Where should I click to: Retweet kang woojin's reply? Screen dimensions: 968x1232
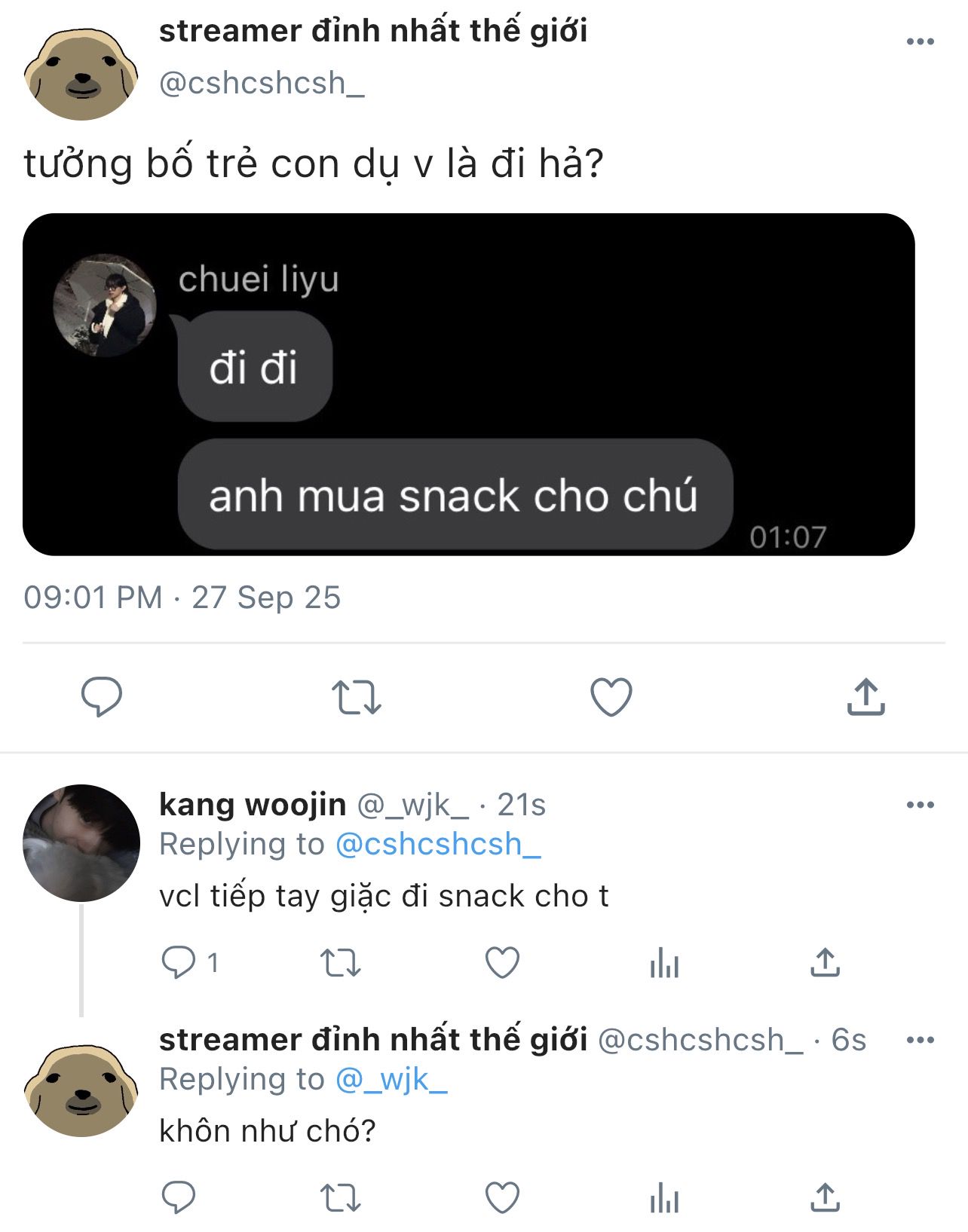coord(340,962)
